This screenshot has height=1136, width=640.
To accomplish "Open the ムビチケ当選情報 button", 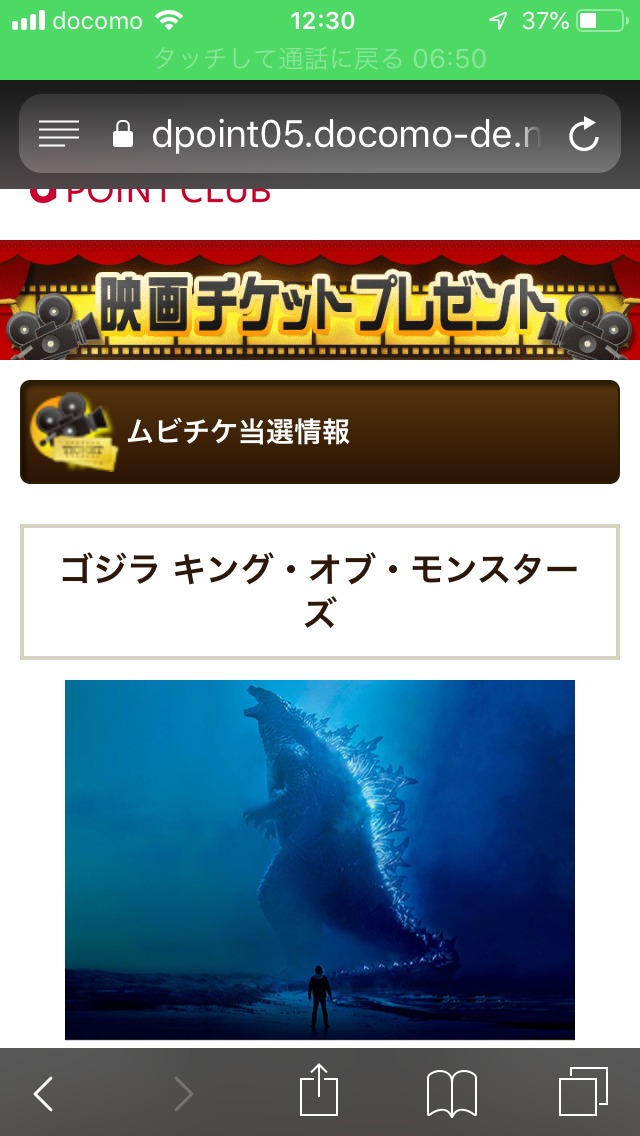I will 320,432.
